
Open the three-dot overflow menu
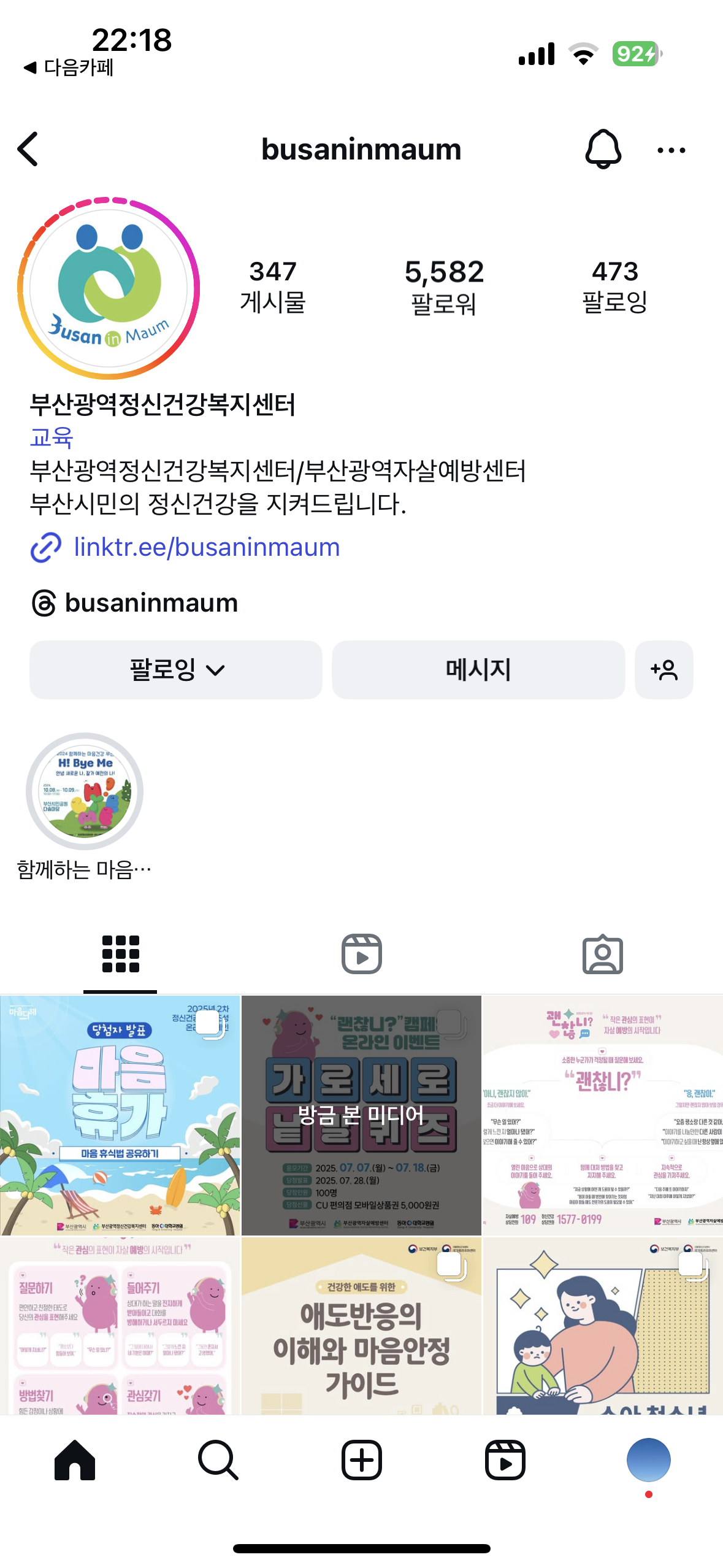pyautogui.click(x=671, y=150)
